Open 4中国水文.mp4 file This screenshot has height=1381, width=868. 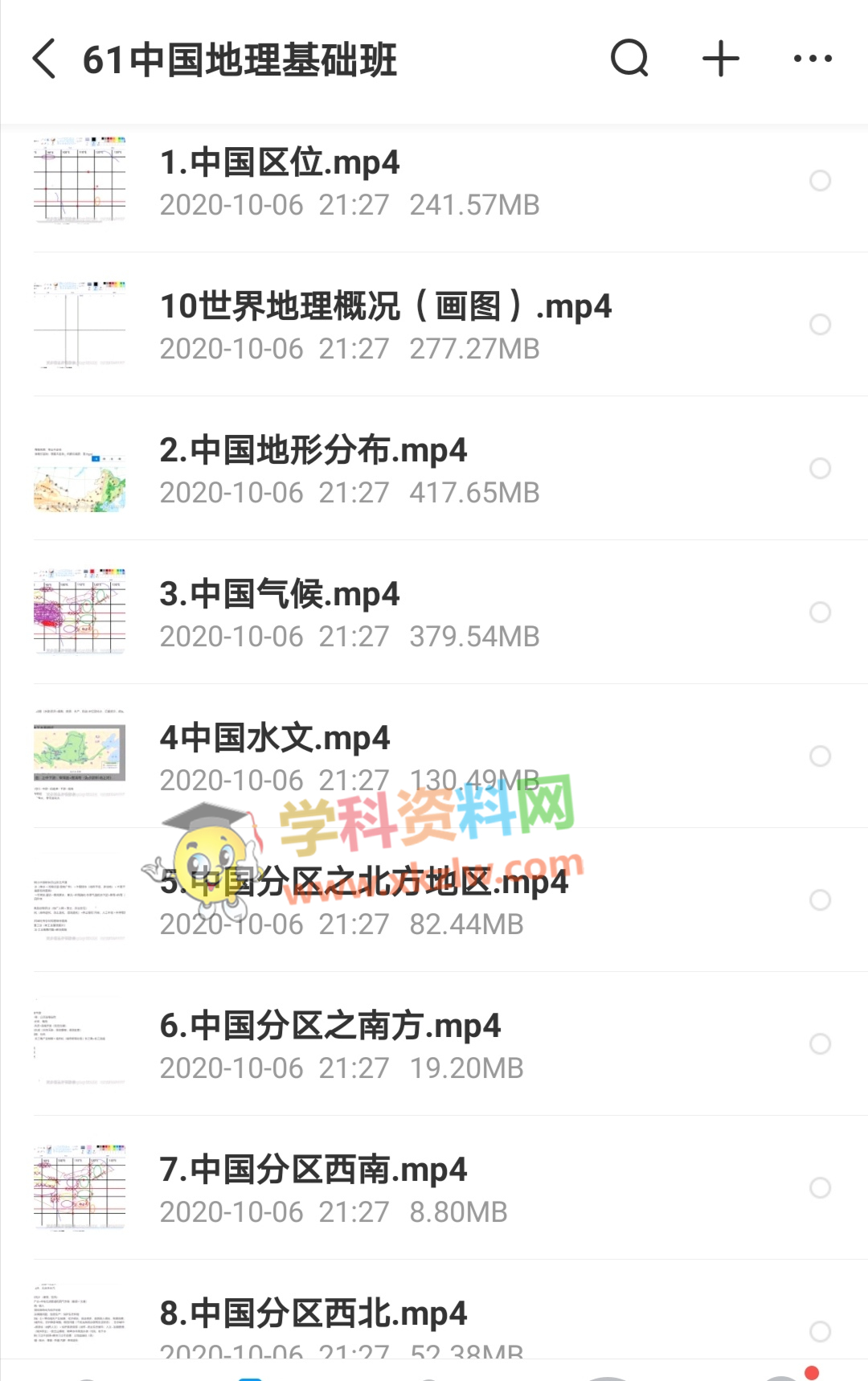[x=275, y=739]
